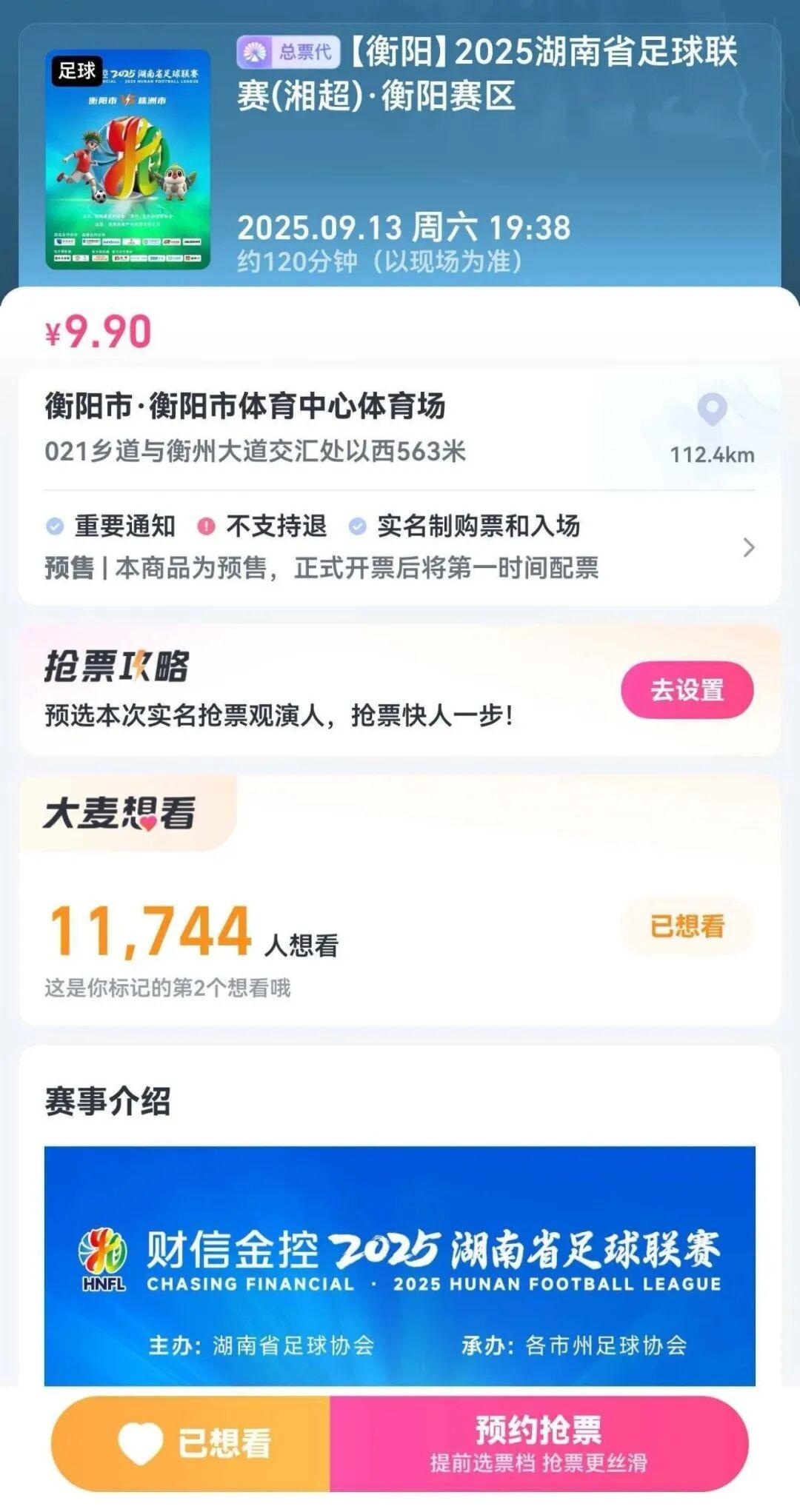
Task: Open the match poster thumbnail
Action: tap(128, 160)
